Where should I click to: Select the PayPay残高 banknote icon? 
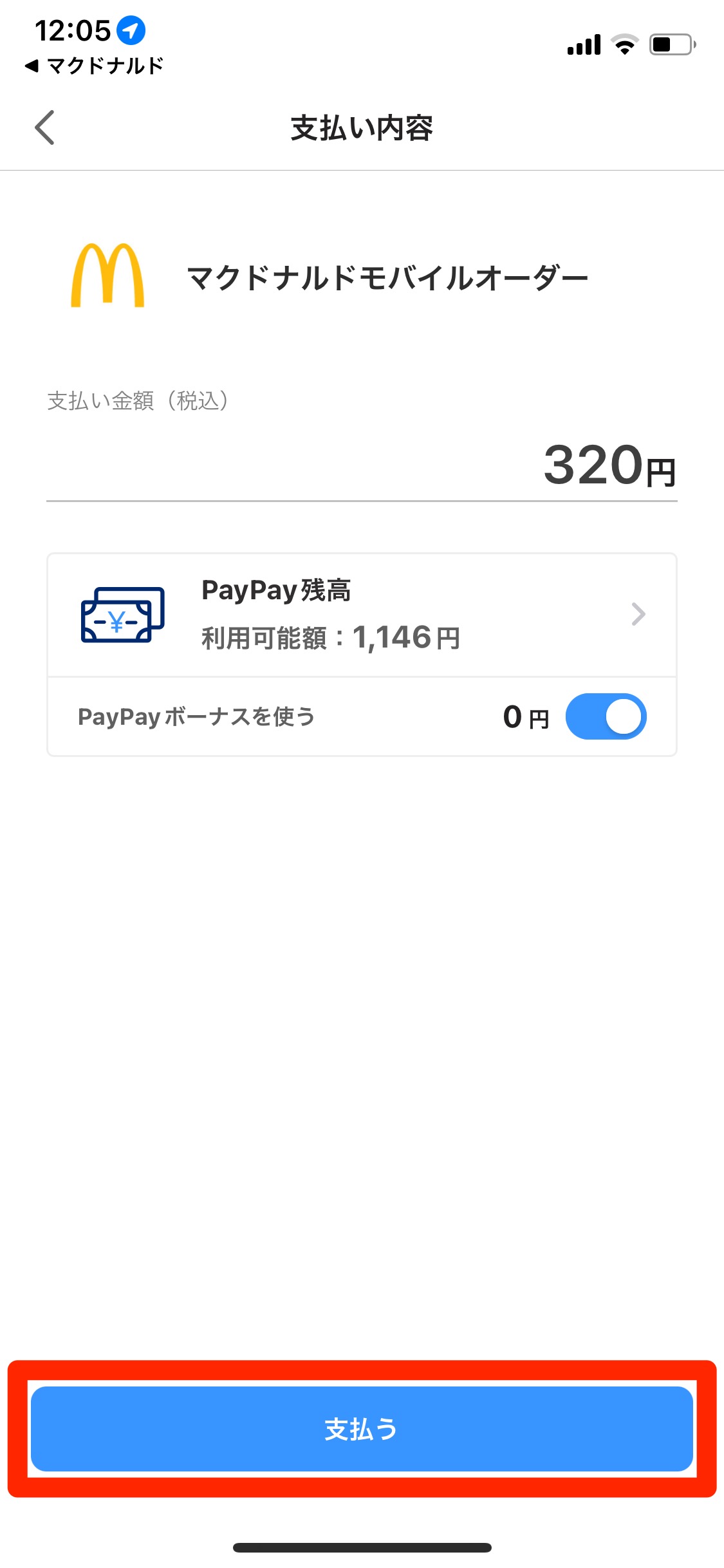pyautogui.click(x=122, y=615)
